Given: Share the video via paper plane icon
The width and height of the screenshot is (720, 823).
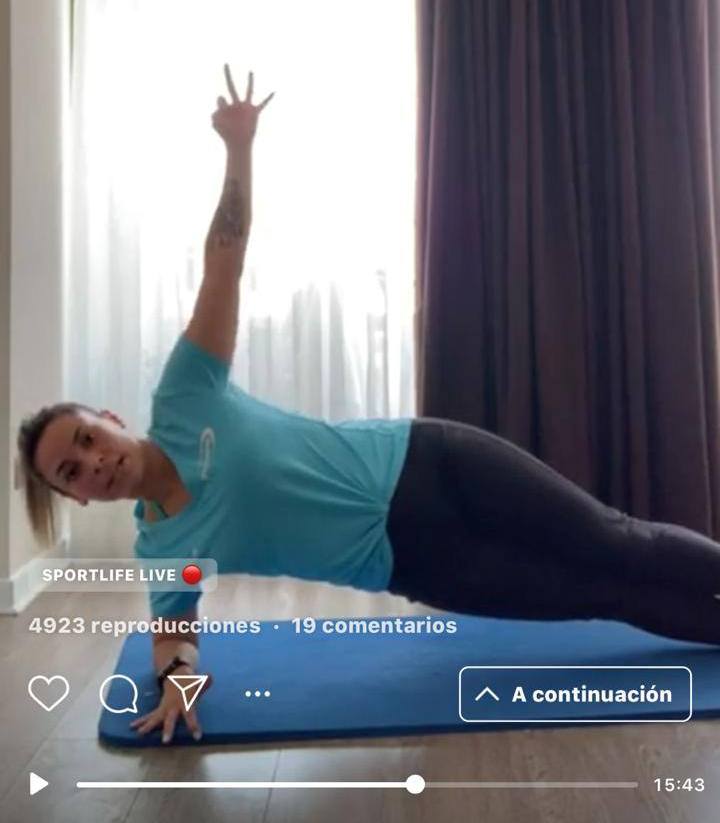Looking at the screenshot, I should coord(188,693).
